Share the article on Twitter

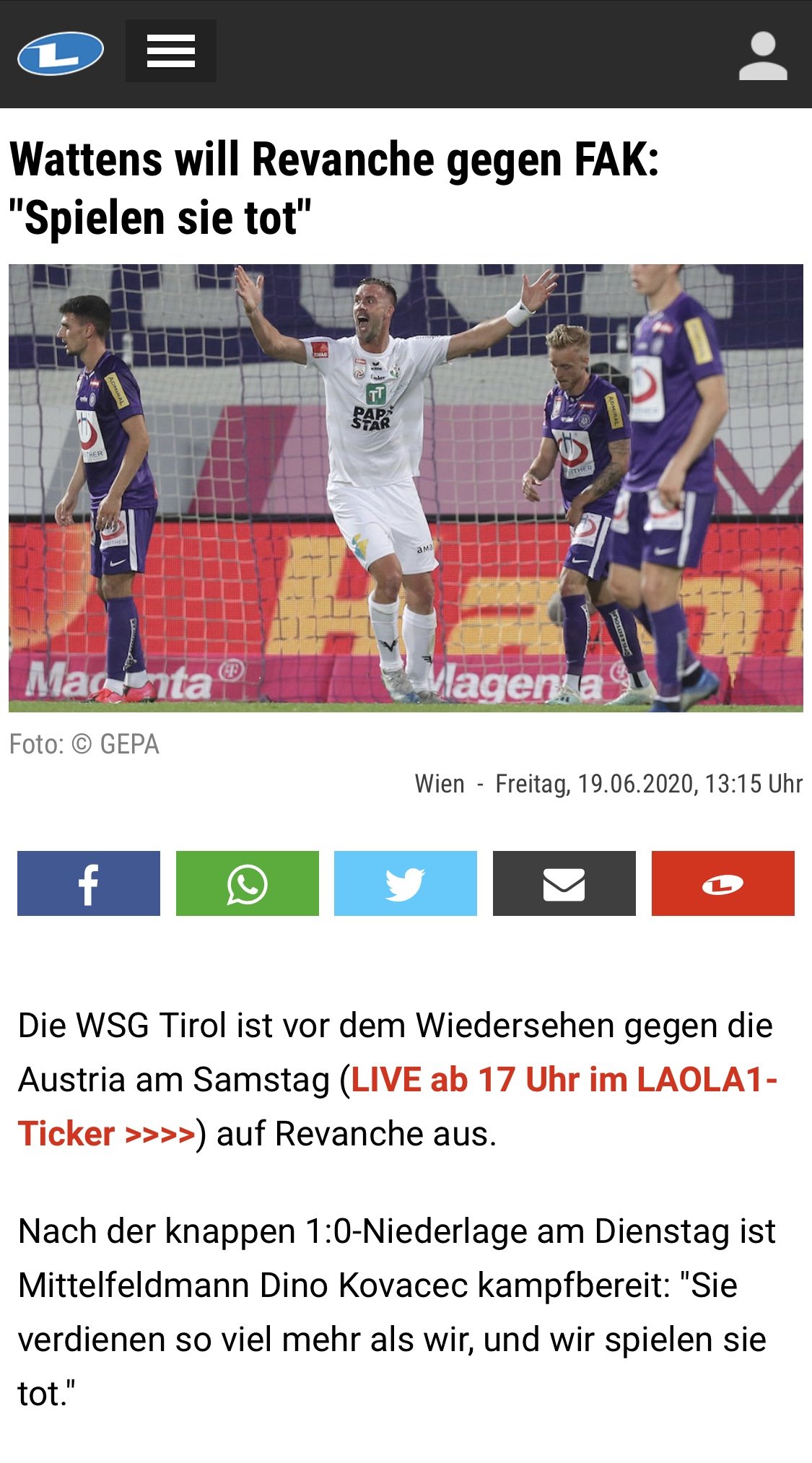(x=406, y=883)
